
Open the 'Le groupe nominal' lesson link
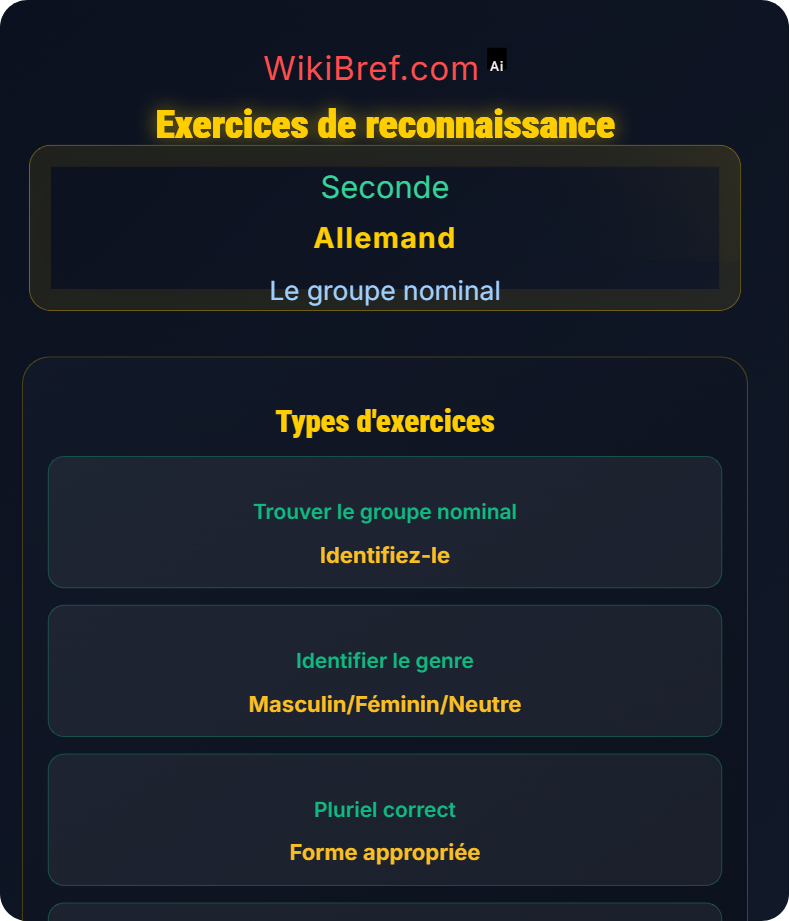point(384,291)
